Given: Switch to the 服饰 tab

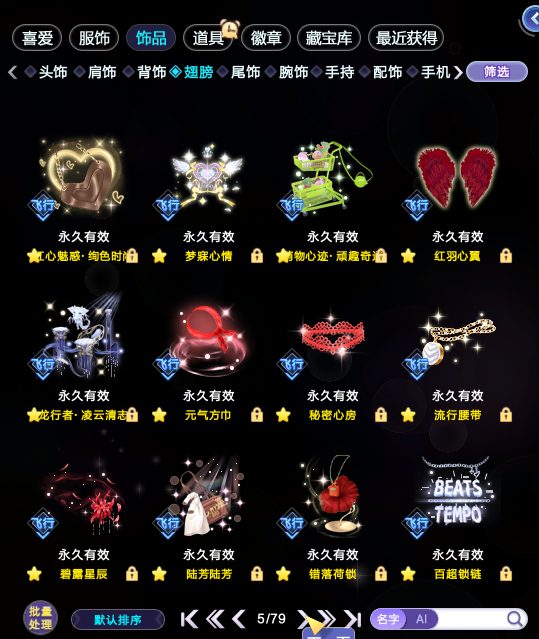Looking at the screenshot, I should coord(94,38).
